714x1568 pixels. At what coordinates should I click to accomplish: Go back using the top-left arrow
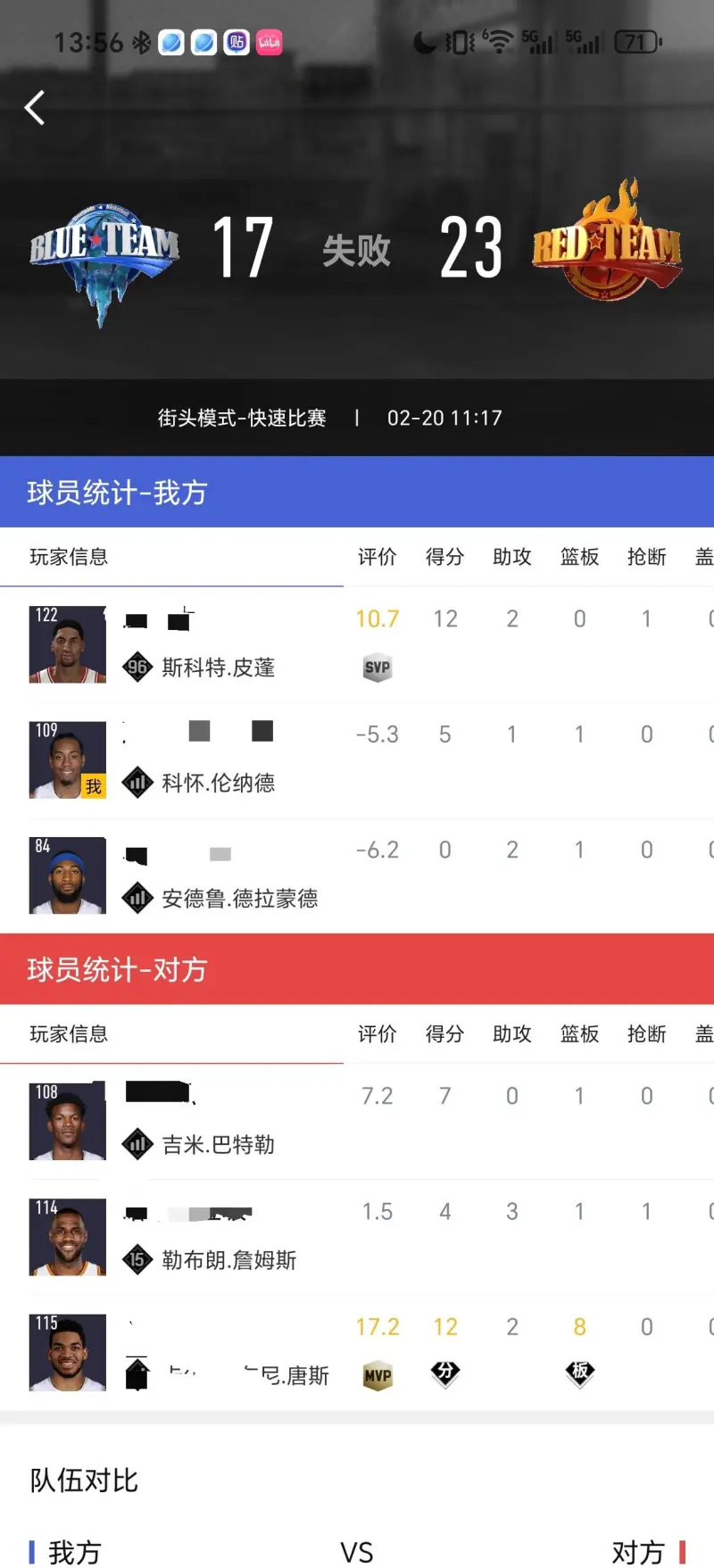pos(35,108)
